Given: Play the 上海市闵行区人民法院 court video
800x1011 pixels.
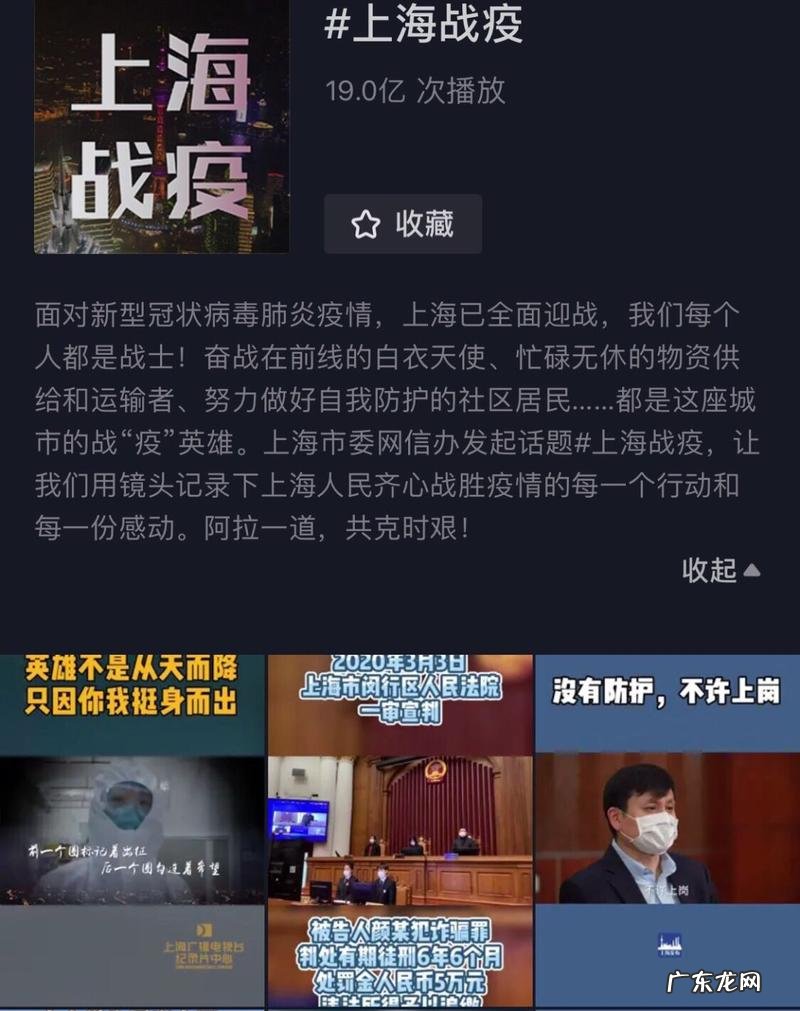Looking at the screenshot, I should click(400, 830).
